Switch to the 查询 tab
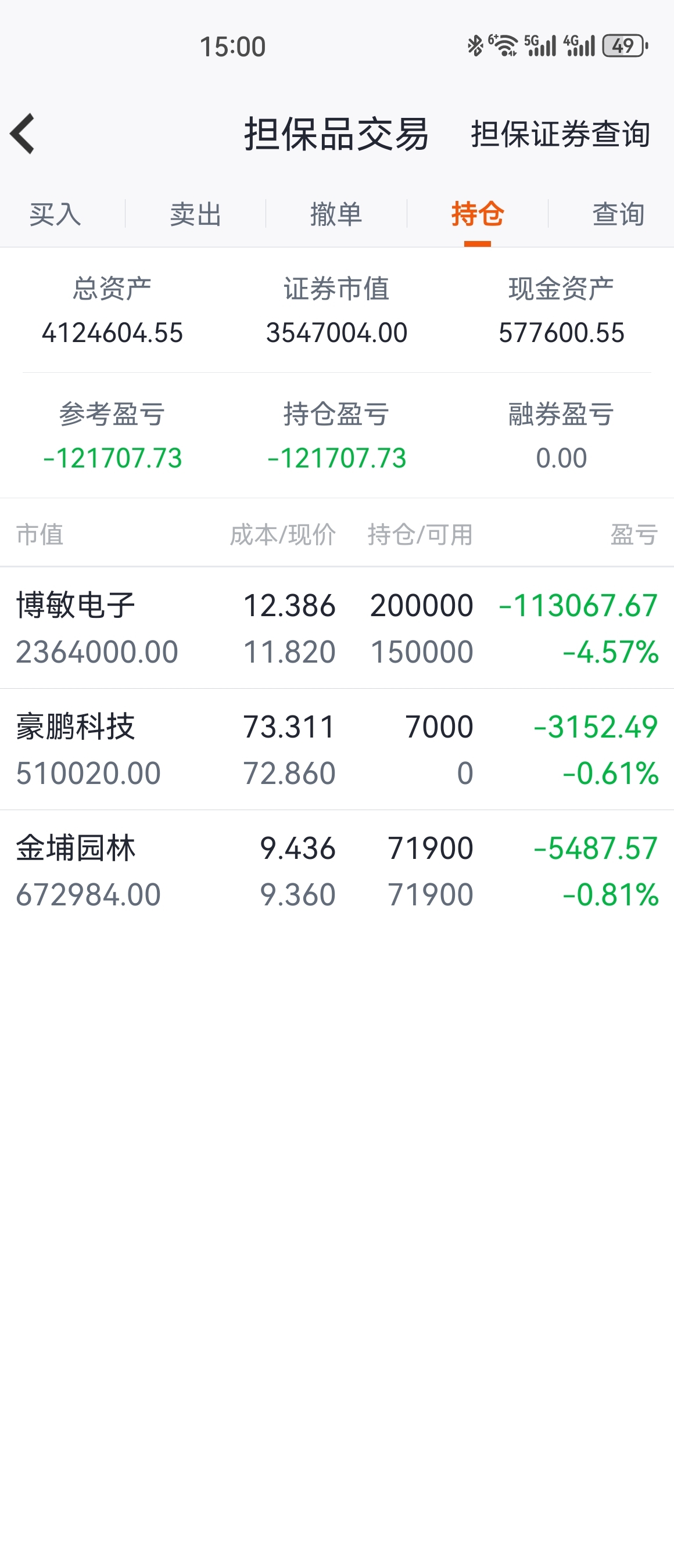This screenshot has height=1568, width=674. tap(618, 214)
